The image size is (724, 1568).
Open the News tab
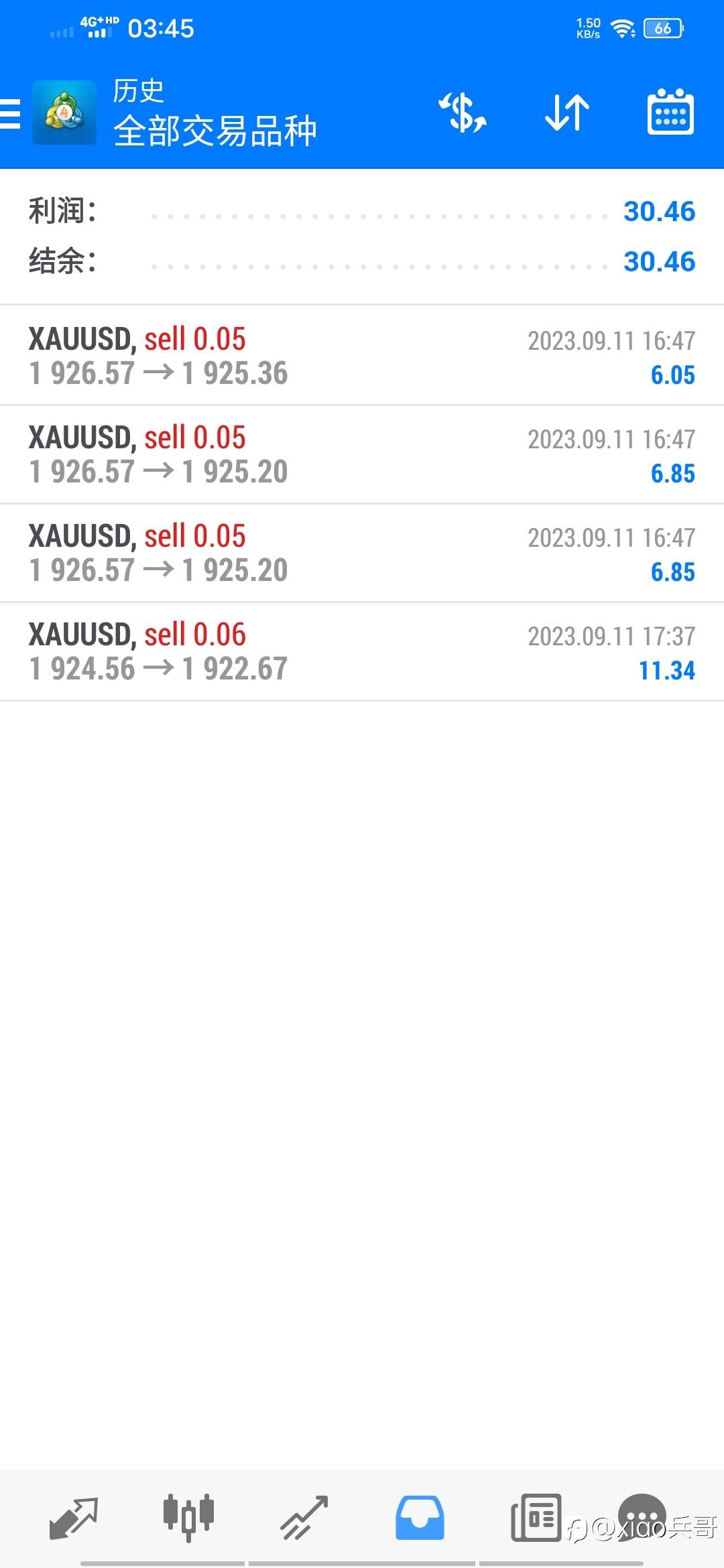pos(536,1517)
